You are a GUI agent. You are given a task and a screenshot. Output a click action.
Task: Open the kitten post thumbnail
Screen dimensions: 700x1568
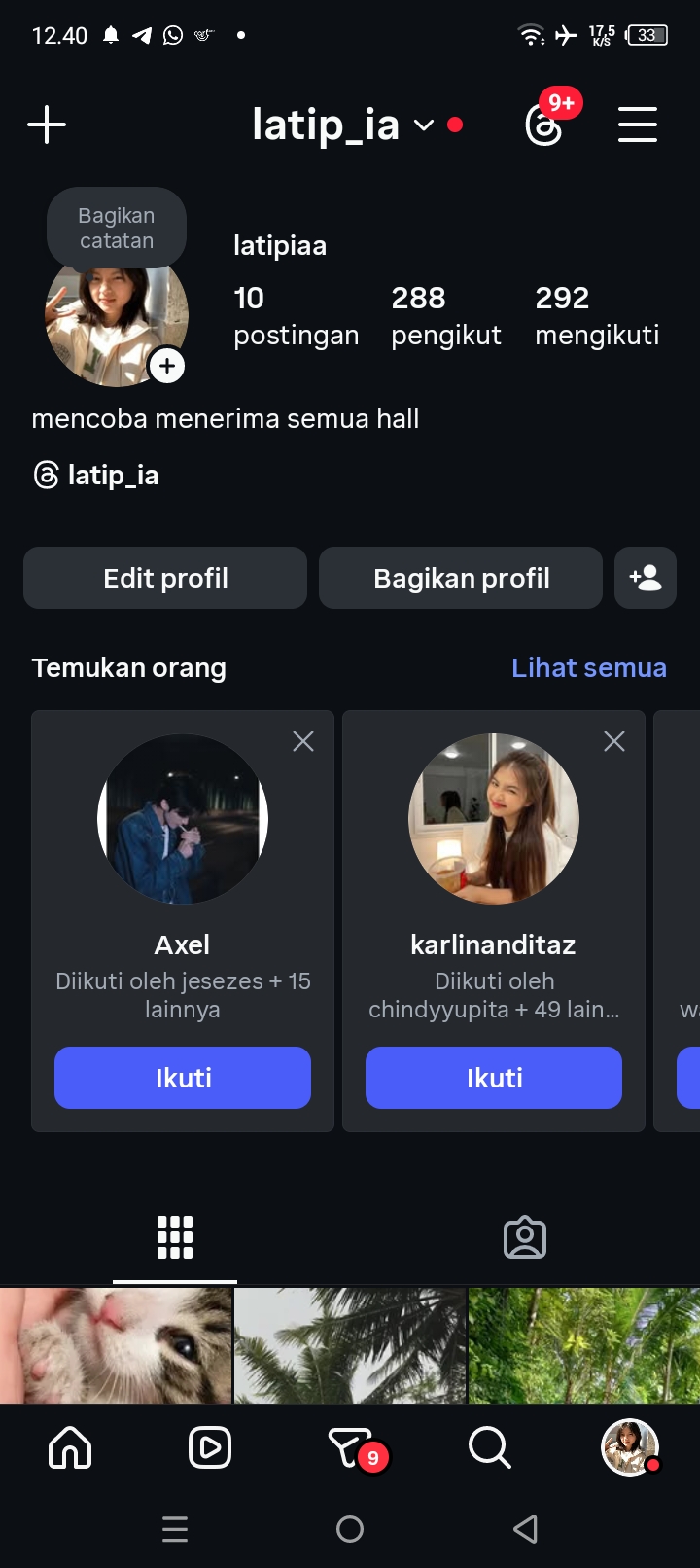[116, 1344]
